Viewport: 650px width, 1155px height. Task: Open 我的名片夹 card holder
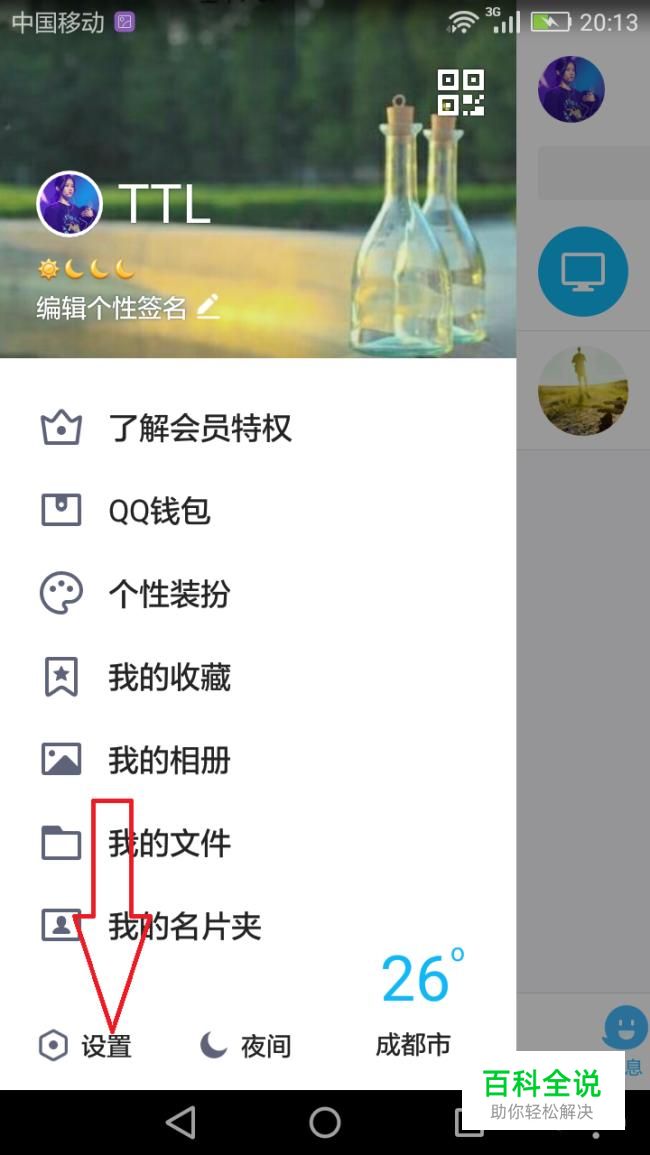[184, 926]
